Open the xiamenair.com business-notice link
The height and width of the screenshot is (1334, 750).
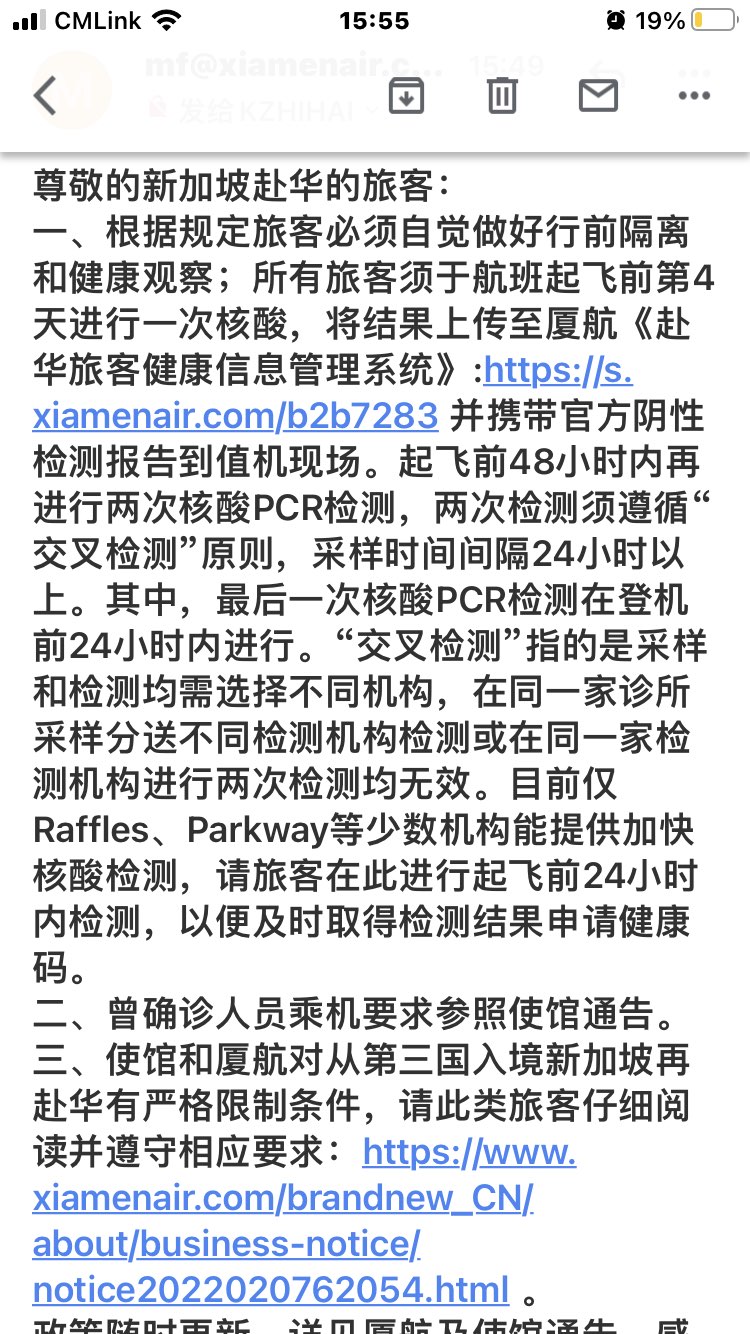(283, 1198)
